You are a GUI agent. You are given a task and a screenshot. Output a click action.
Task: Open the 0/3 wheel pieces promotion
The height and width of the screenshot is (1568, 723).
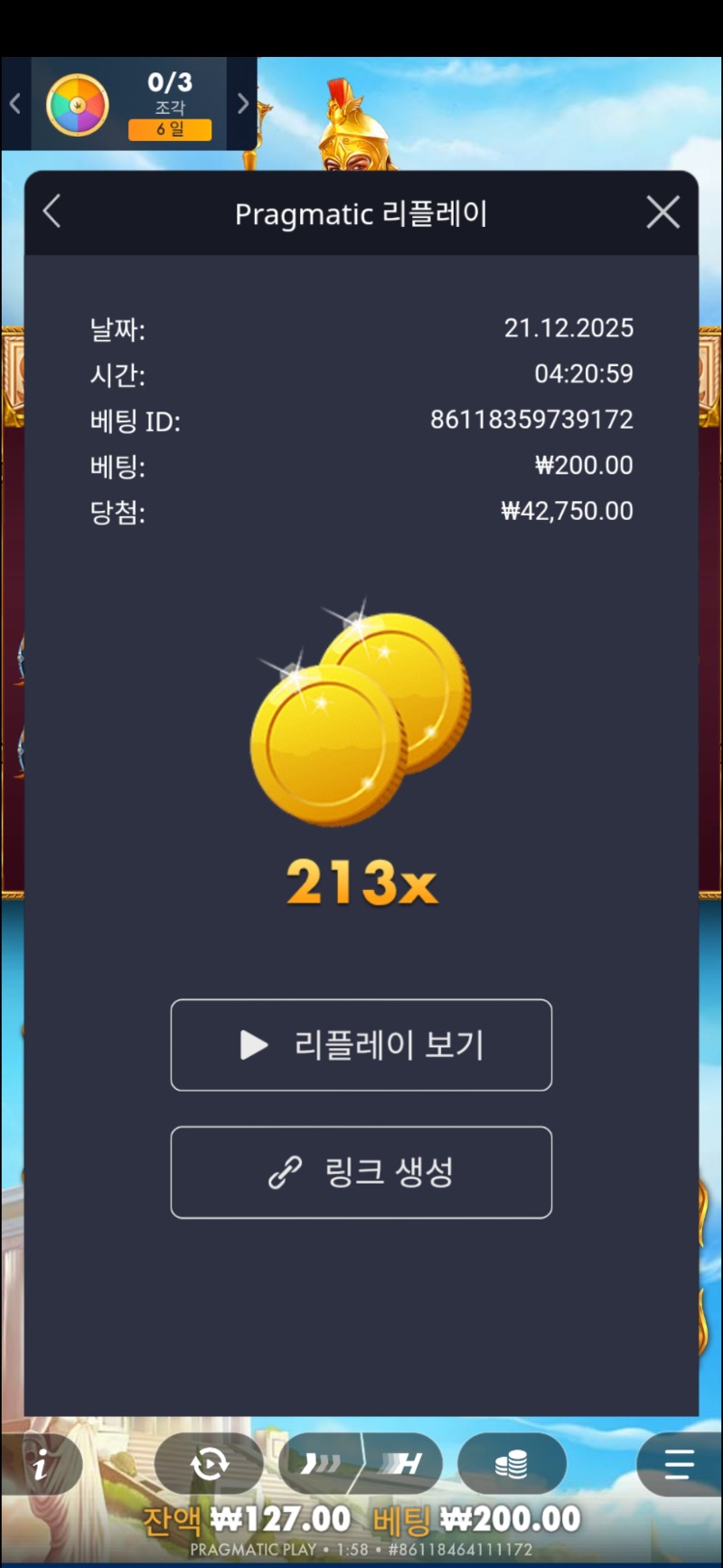129,105
